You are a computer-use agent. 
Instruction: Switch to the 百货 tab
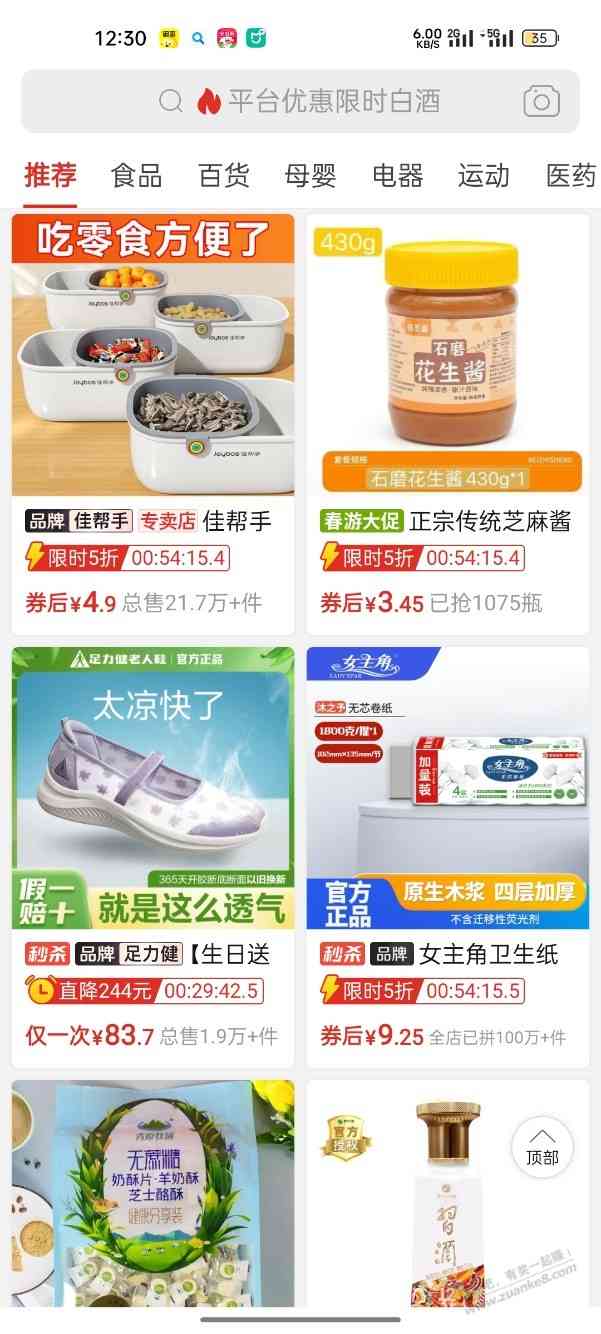point(223,176)
